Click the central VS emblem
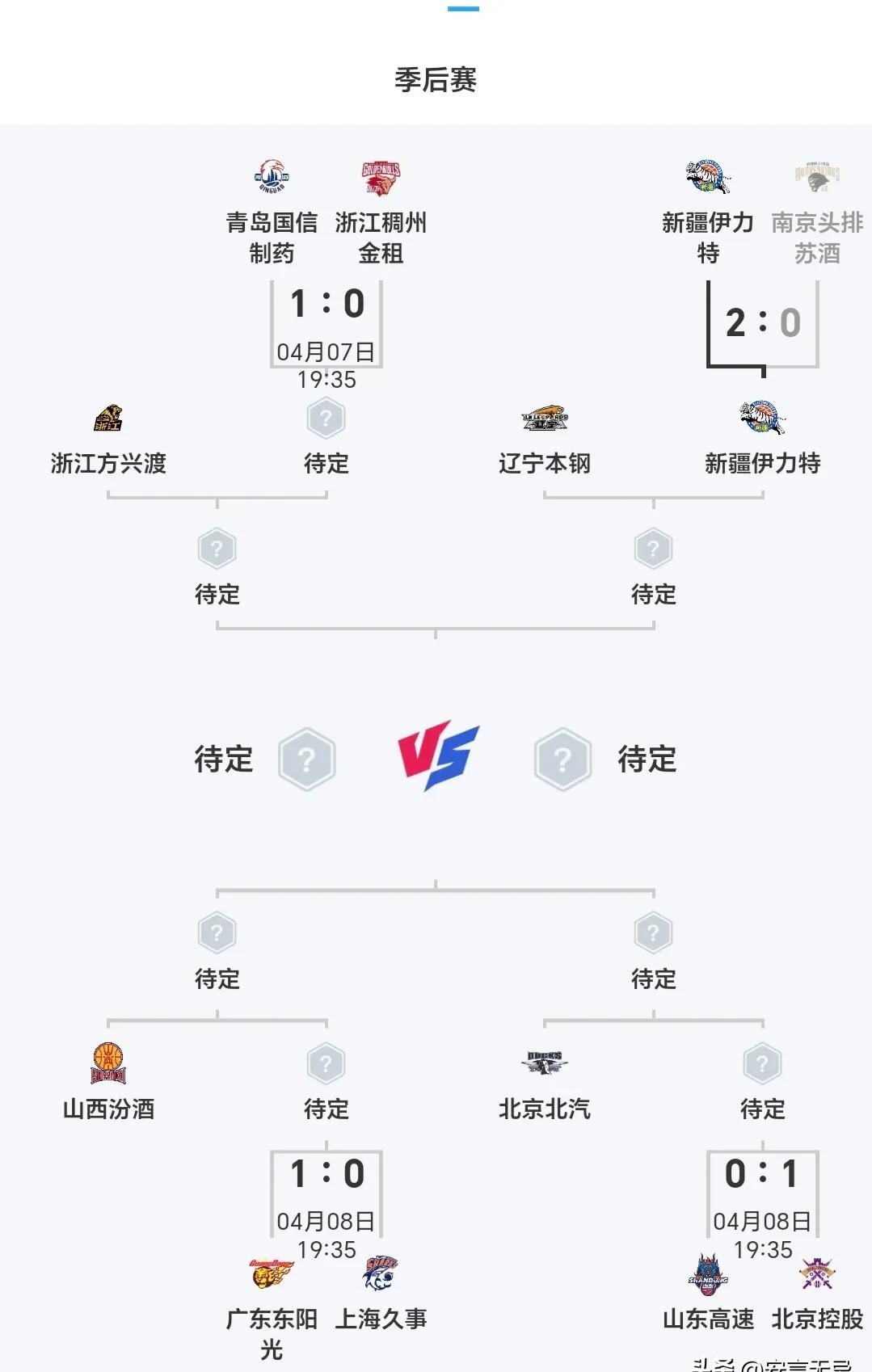 (435, 757)
